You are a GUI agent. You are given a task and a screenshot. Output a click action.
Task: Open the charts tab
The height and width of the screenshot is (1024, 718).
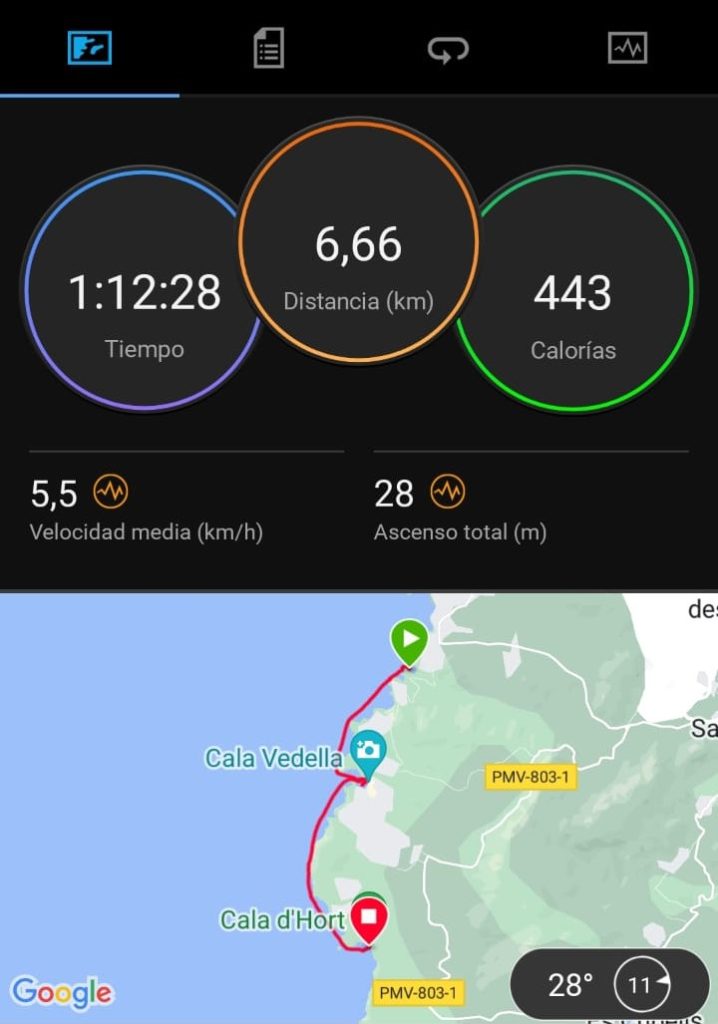[x=628, y=48]
